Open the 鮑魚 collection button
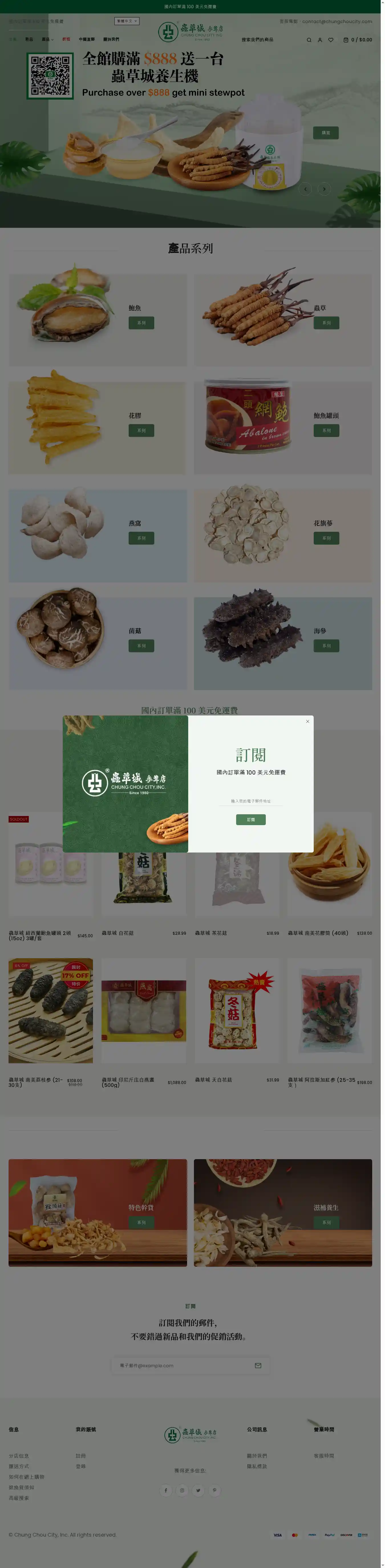Viewport: 385px width, 1568px height. [141, 323]
